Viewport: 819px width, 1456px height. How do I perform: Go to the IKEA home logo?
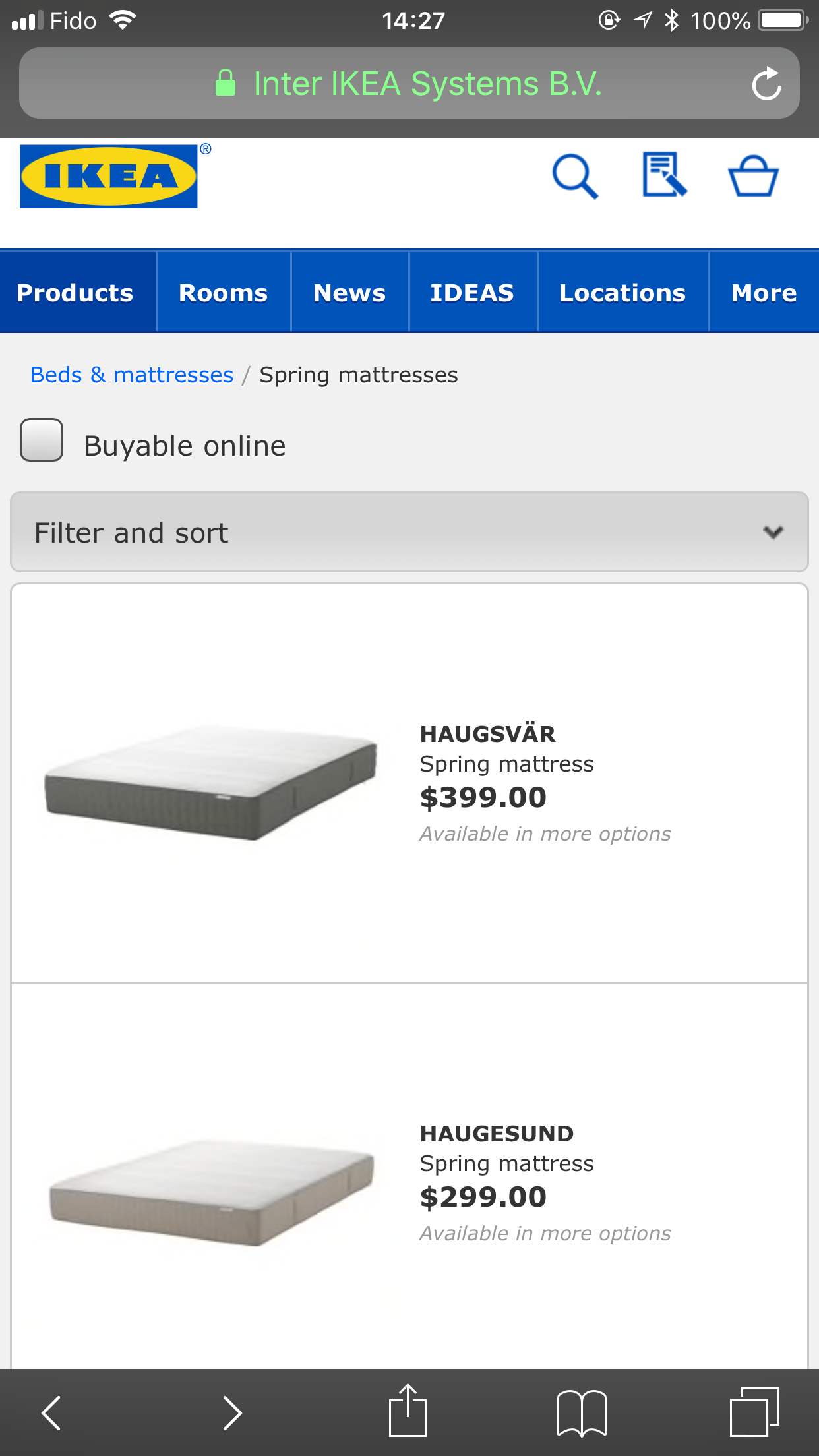109,177
